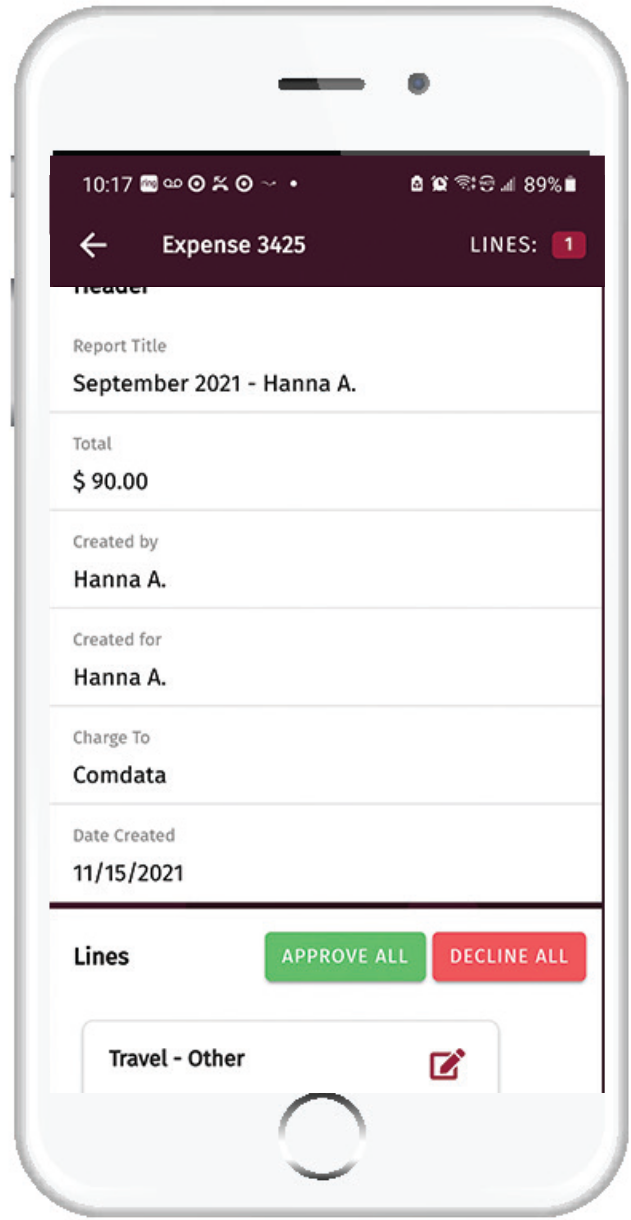Edit the Travel - Other line
This screenshot has height=1220, width=631.
(447, 1064)
